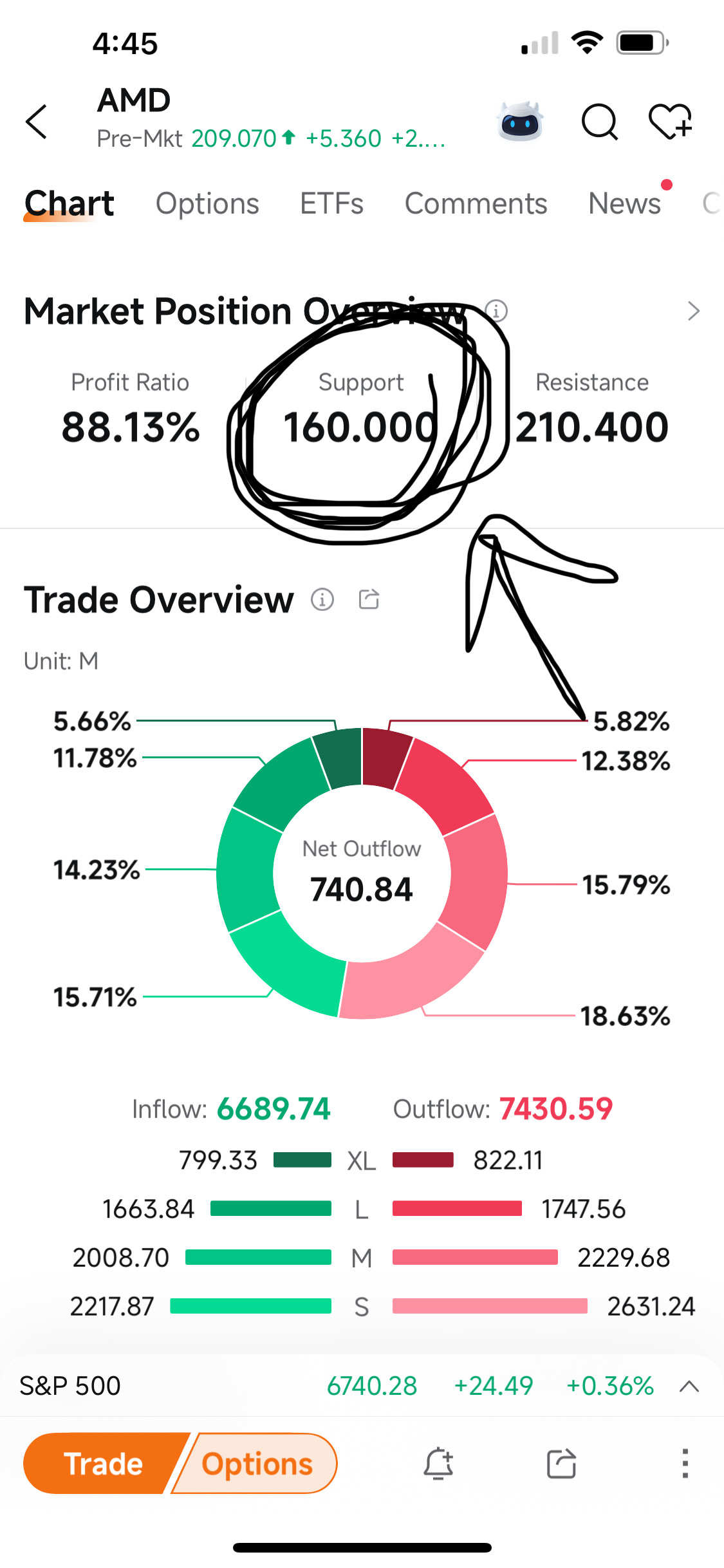
Task: Set a price alert with the bell
Action: 438,1464
